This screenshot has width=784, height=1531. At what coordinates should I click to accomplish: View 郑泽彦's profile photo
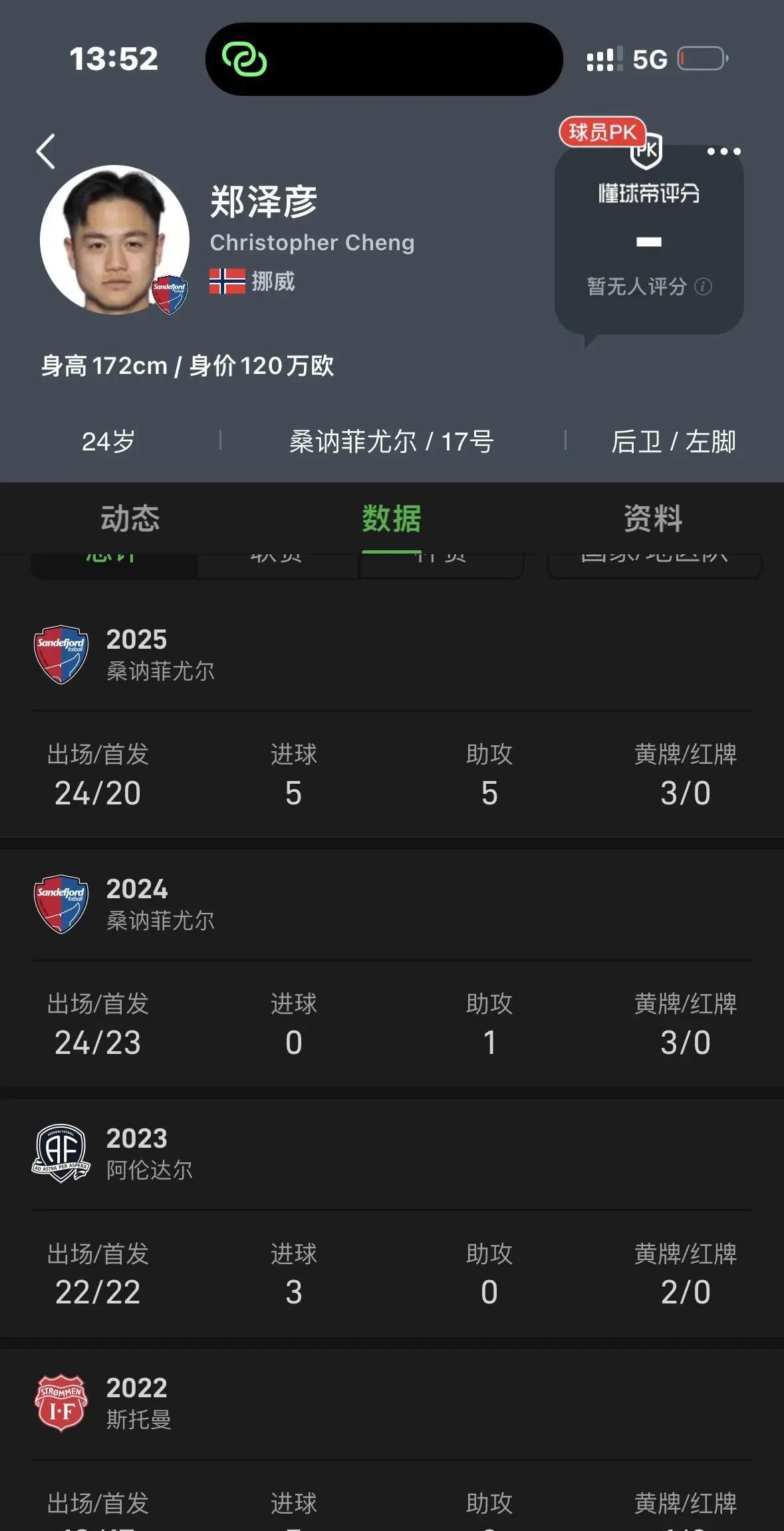click(114, 240)
